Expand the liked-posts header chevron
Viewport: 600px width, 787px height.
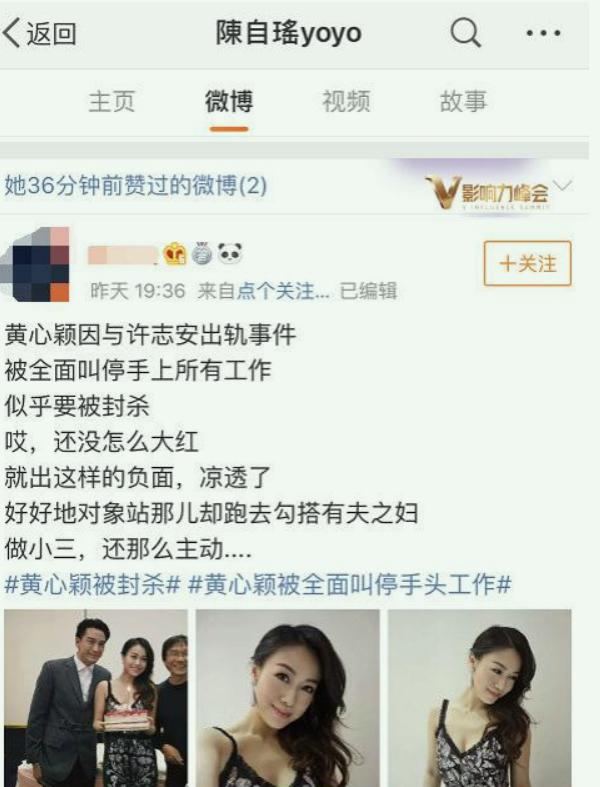563,186
